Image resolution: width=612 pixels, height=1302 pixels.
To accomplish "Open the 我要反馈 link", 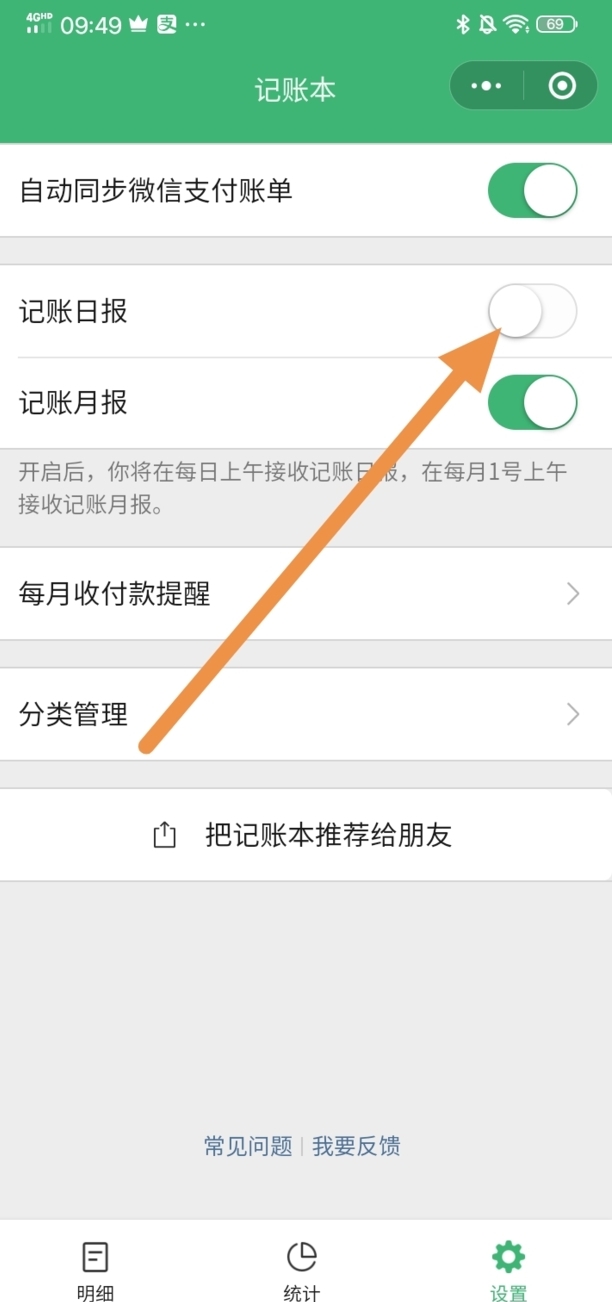I will pyautogui.click(x=356, y=1146).
